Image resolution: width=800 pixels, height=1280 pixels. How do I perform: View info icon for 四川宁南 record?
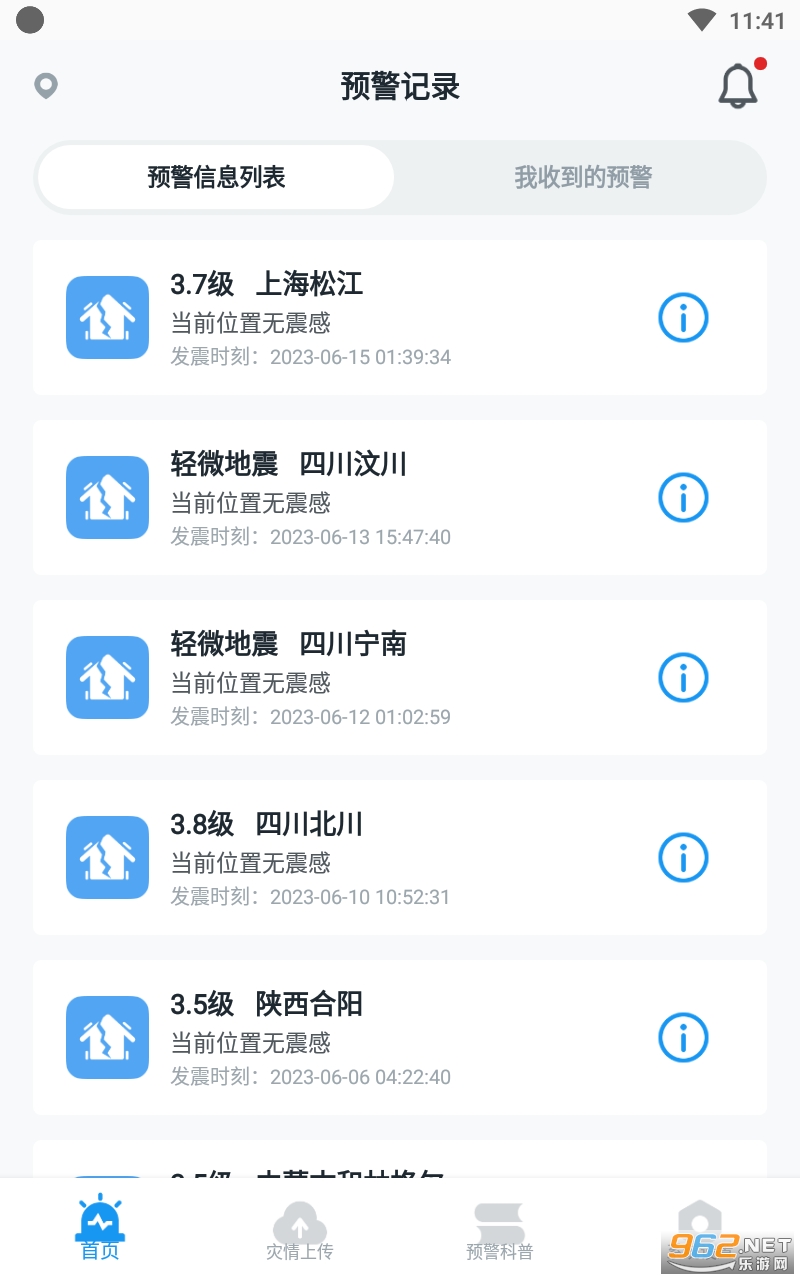pos(683,678)
